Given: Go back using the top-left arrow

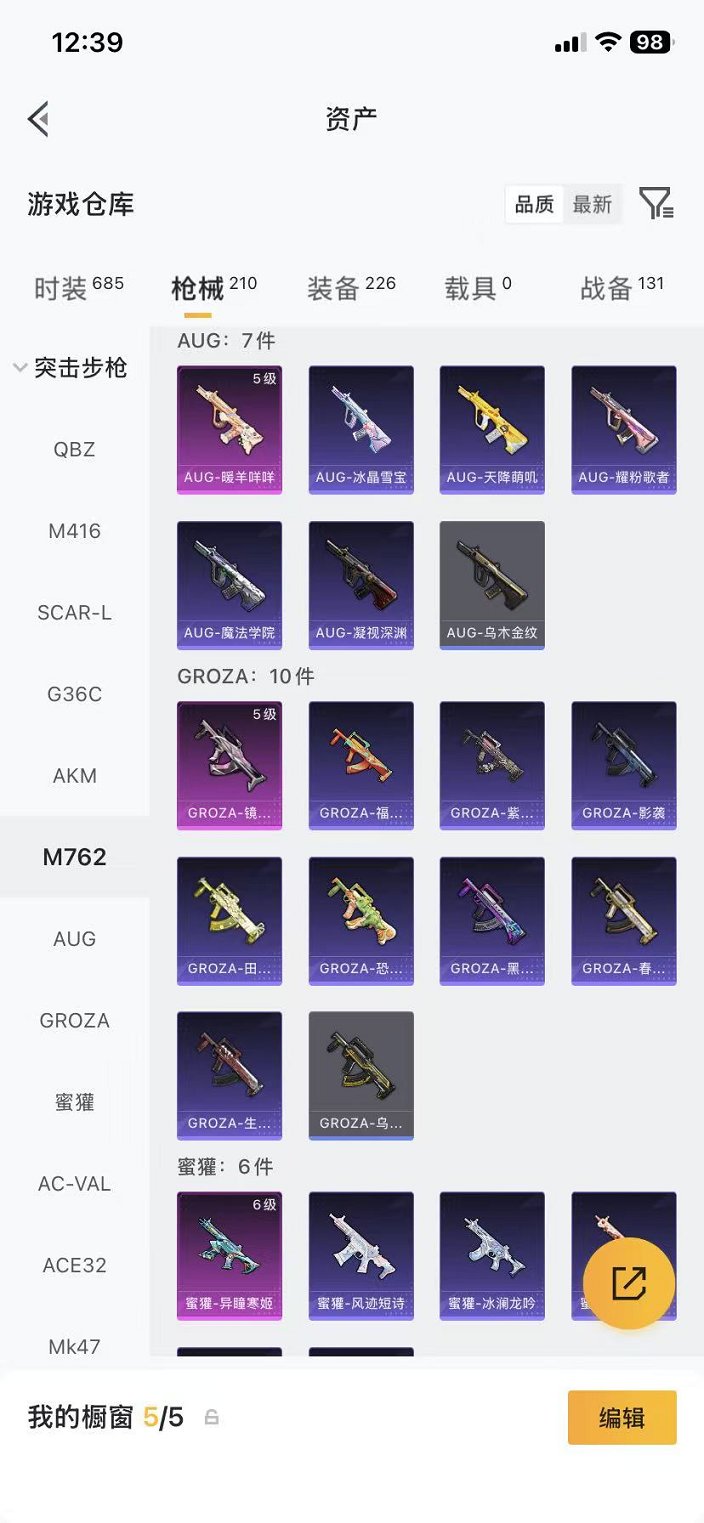Looking at the screenshot, I should [x=38, y=119].
